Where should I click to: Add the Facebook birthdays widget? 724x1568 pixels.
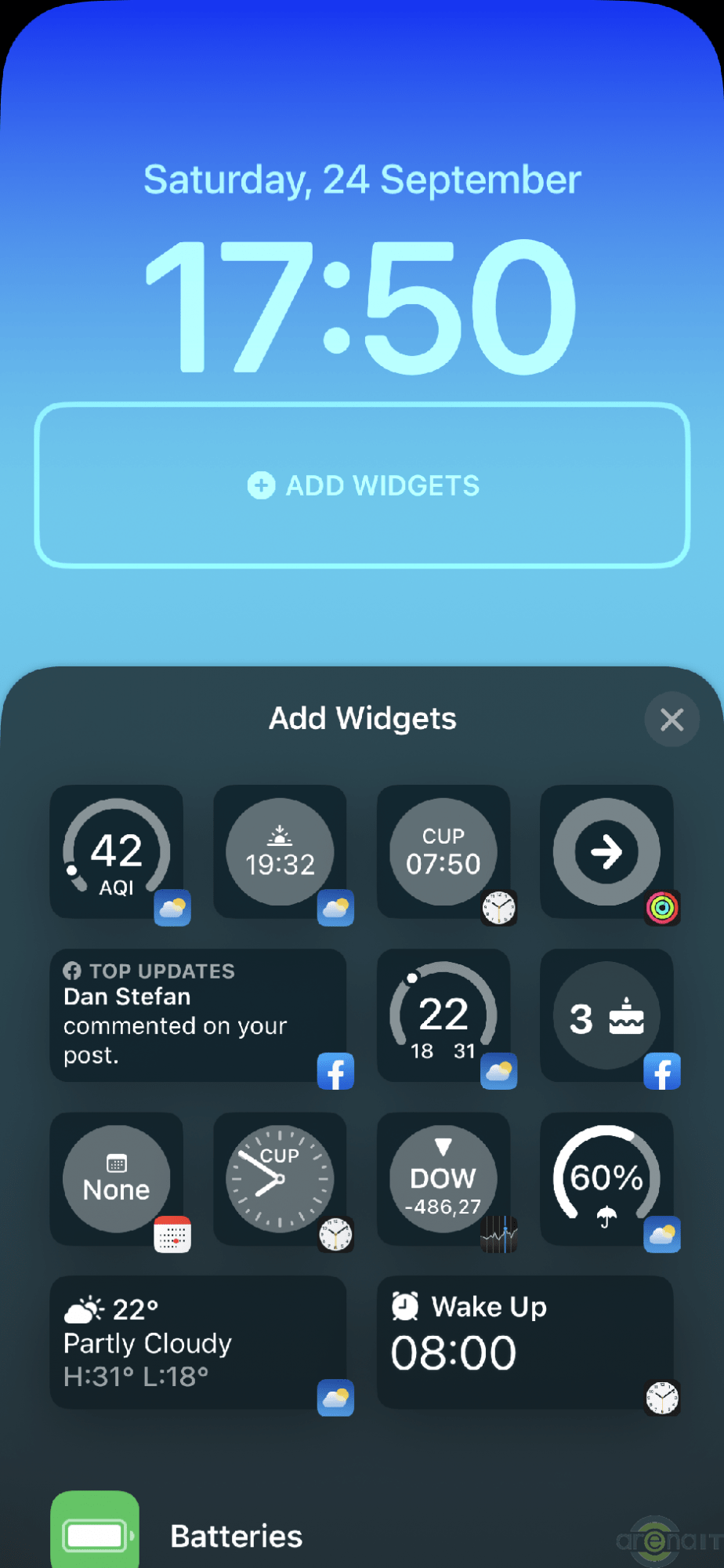606,1015
